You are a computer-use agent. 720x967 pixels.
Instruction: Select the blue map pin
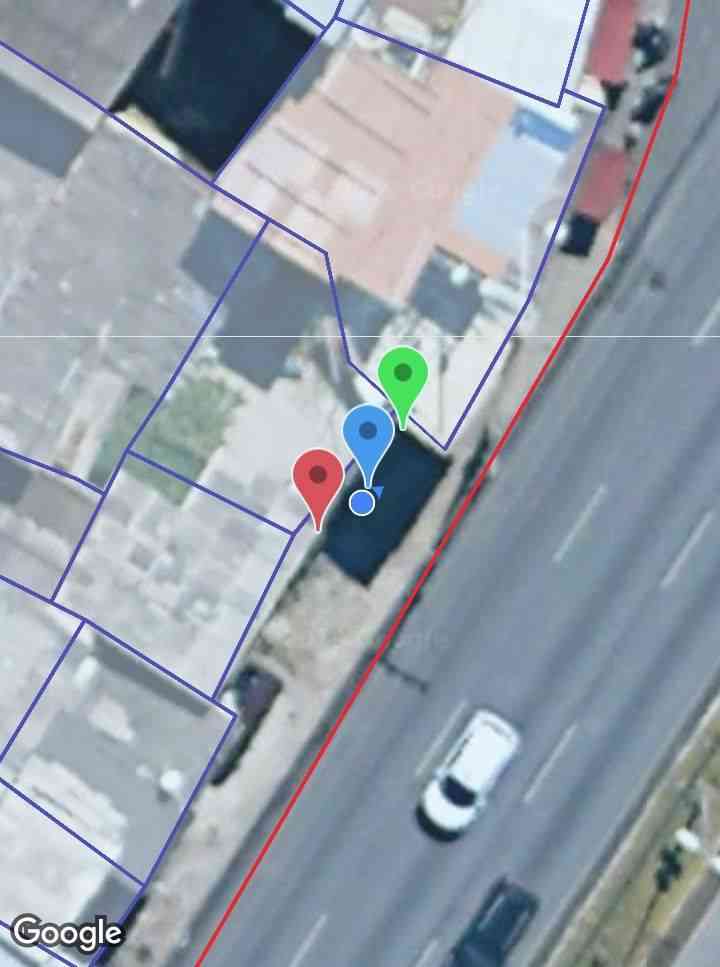click(x=368, y=434)
